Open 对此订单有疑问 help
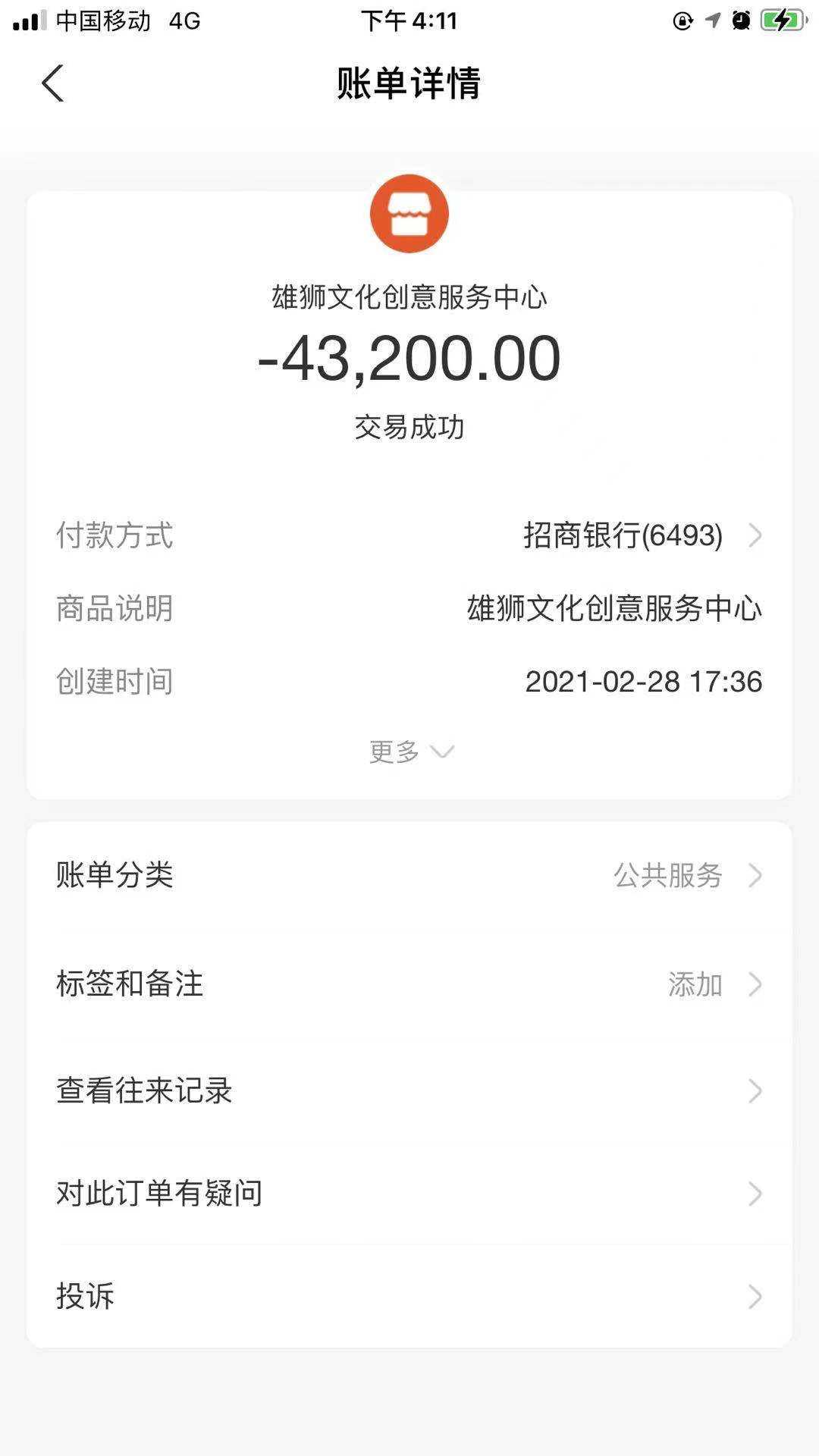819x1456 pixels. pyautogui.click(x=409, y=1194)
